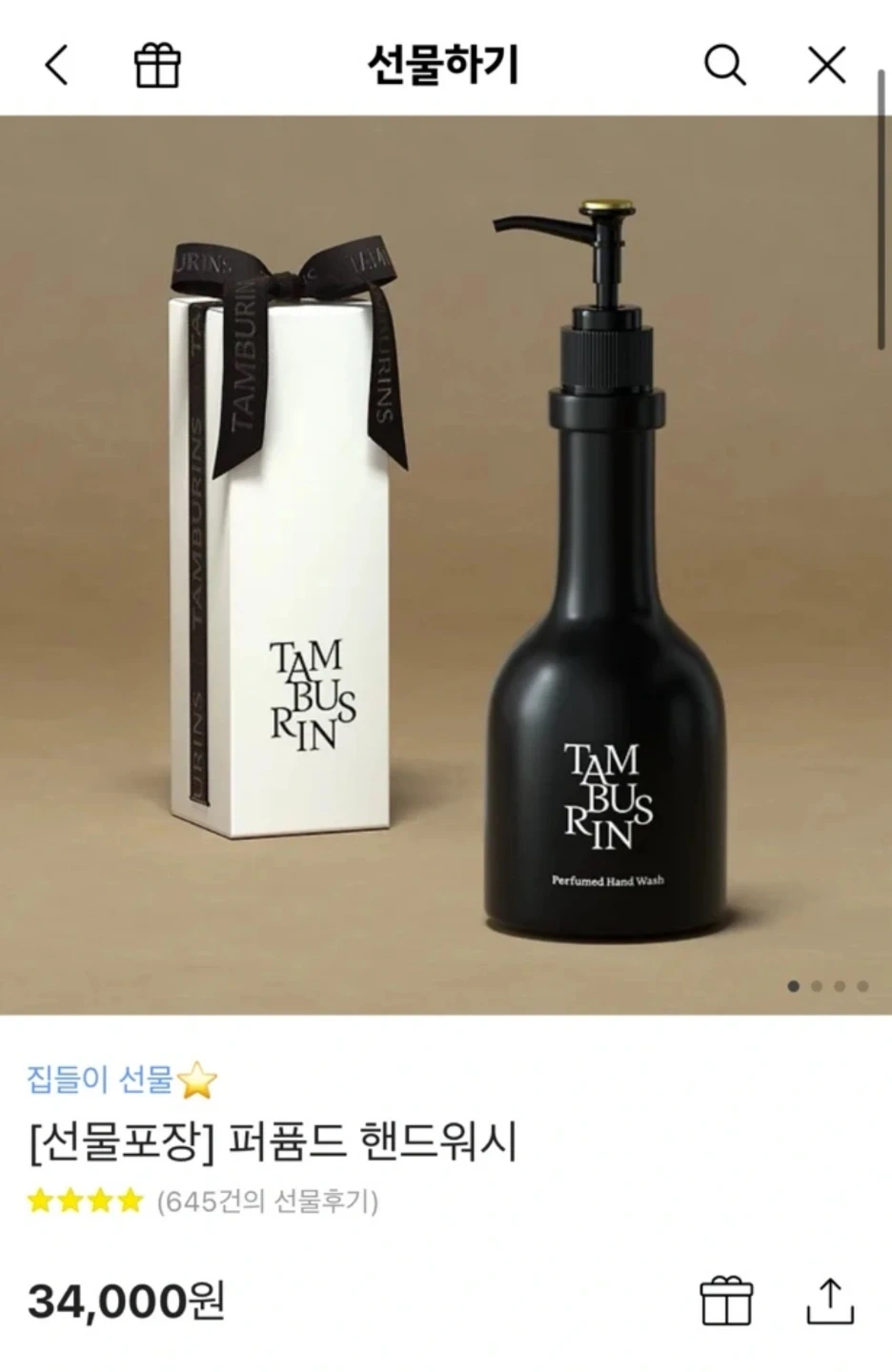The height and width of the screenshot is (1372, 892).
Task: Close the 선물하기 screen with the X icon
Action: pyautogui.click(x=826, y=65)
